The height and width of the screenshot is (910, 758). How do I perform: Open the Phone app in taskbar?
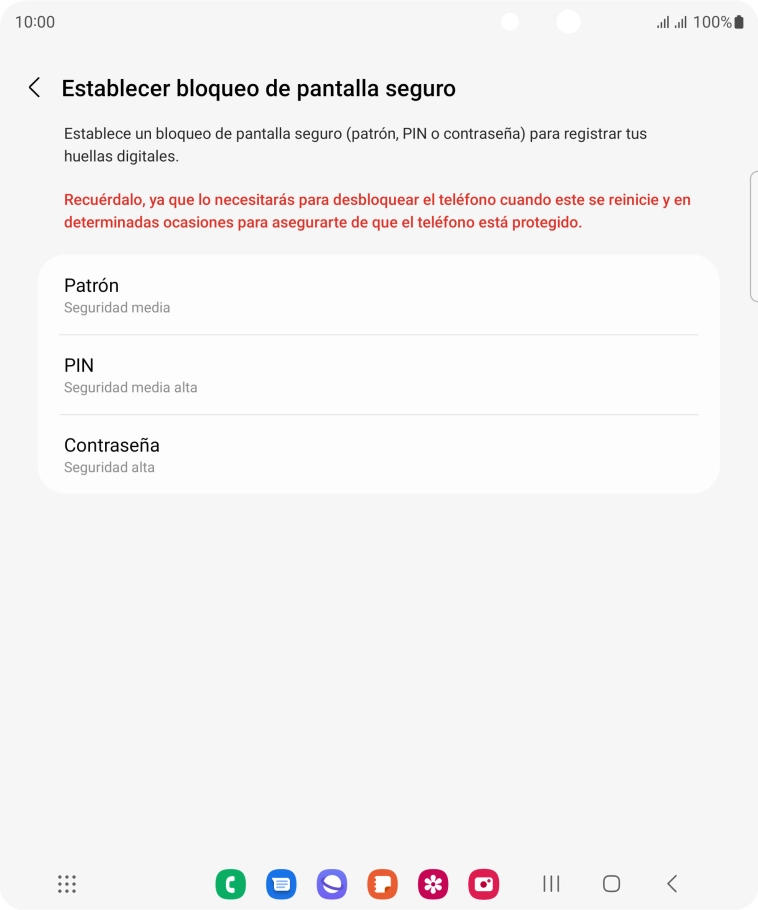pos(230,884)
